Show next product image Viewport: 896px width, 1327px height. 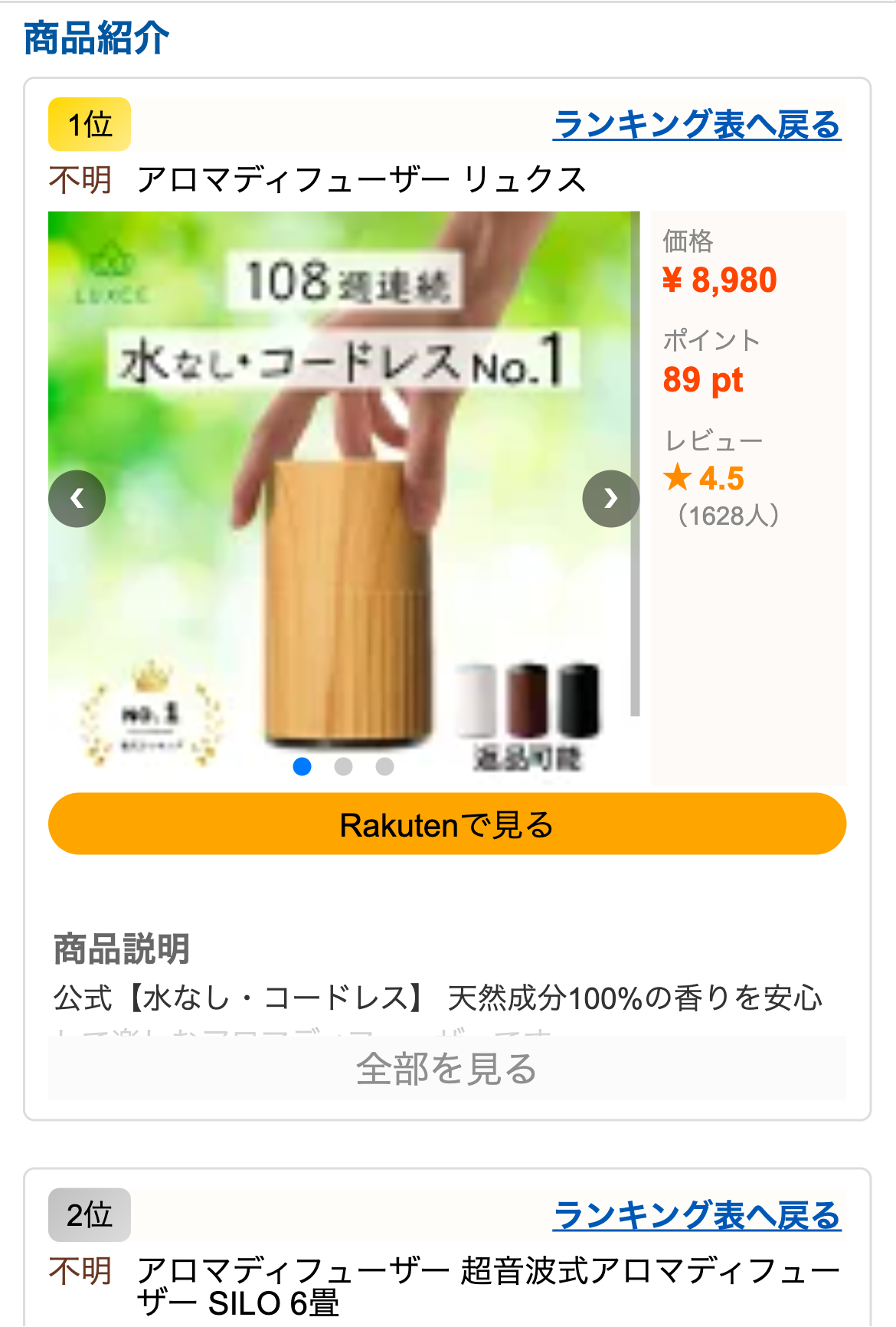(610, 499)
